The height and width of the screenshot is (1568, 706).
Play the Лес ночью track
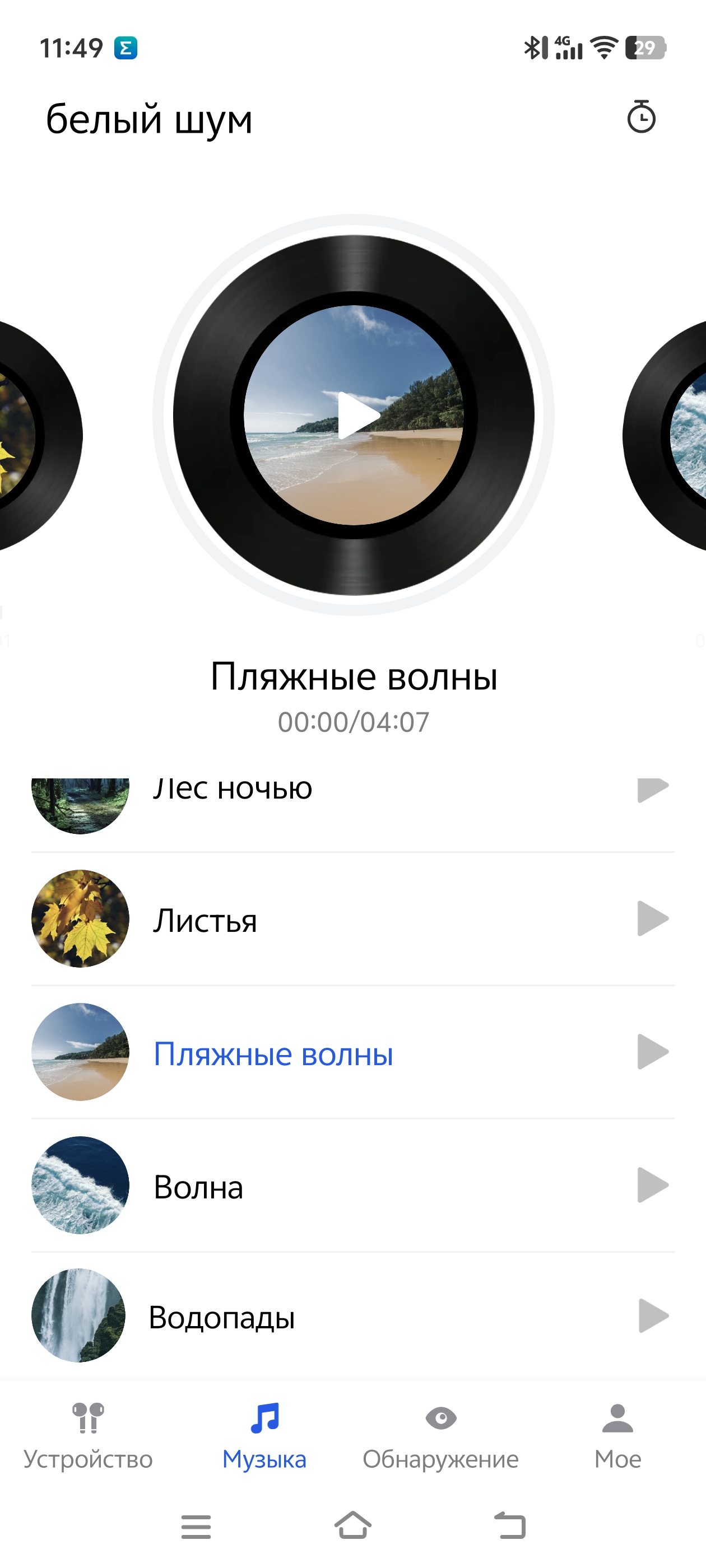pyautogui.click(x=652, y=790)
